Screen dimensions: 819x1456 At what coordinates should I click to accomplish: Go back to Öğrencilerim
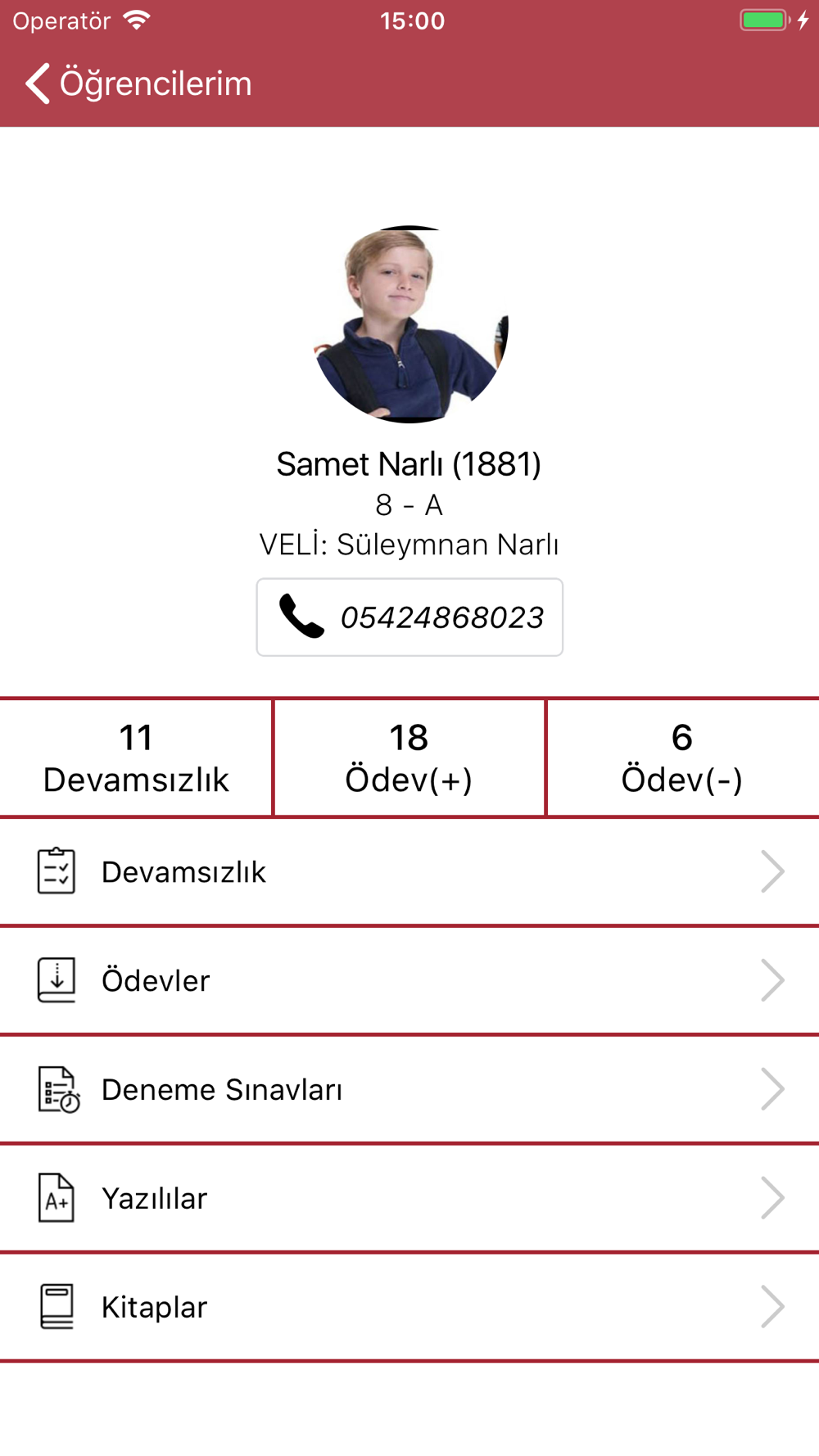coord(138,84)
